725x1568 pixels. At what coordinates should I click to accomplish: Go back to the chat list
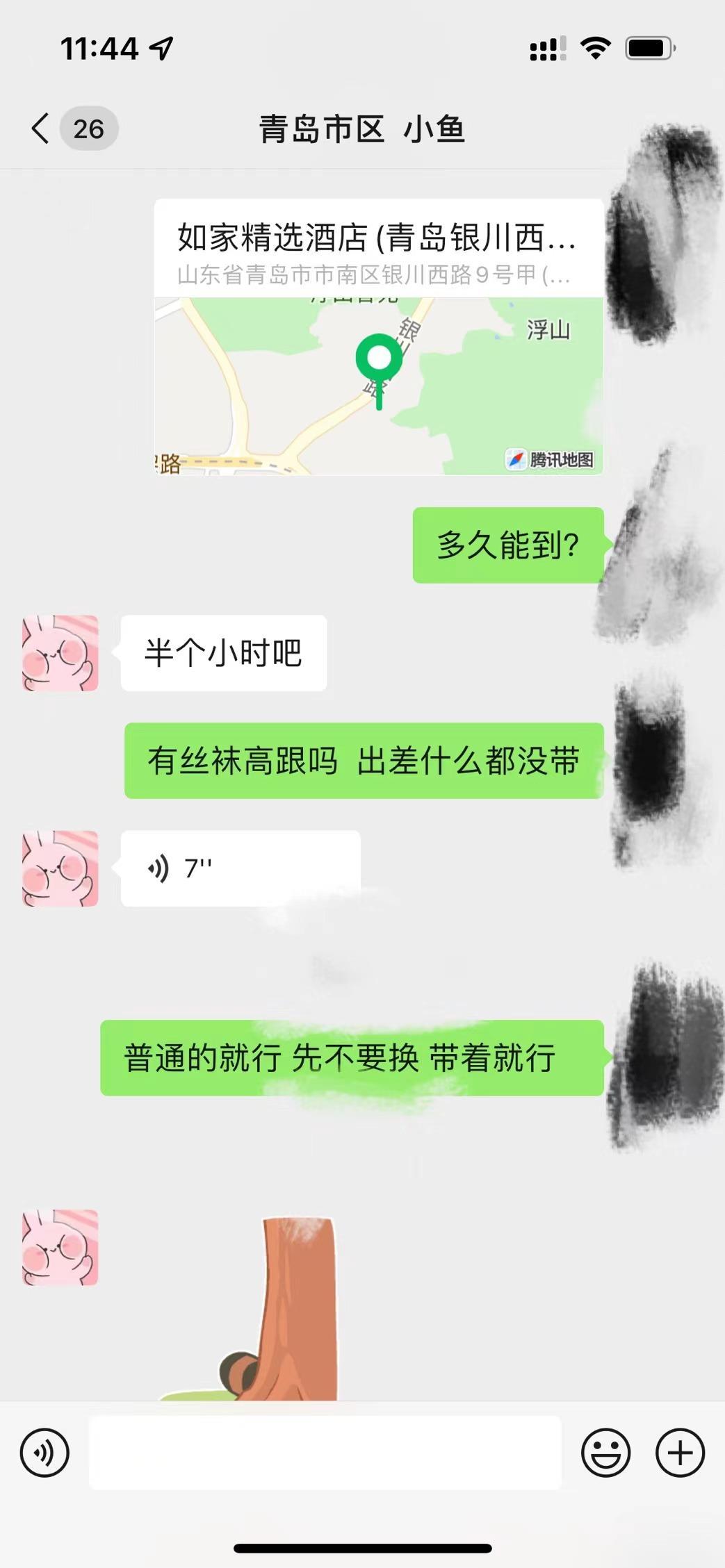point(42,129)
